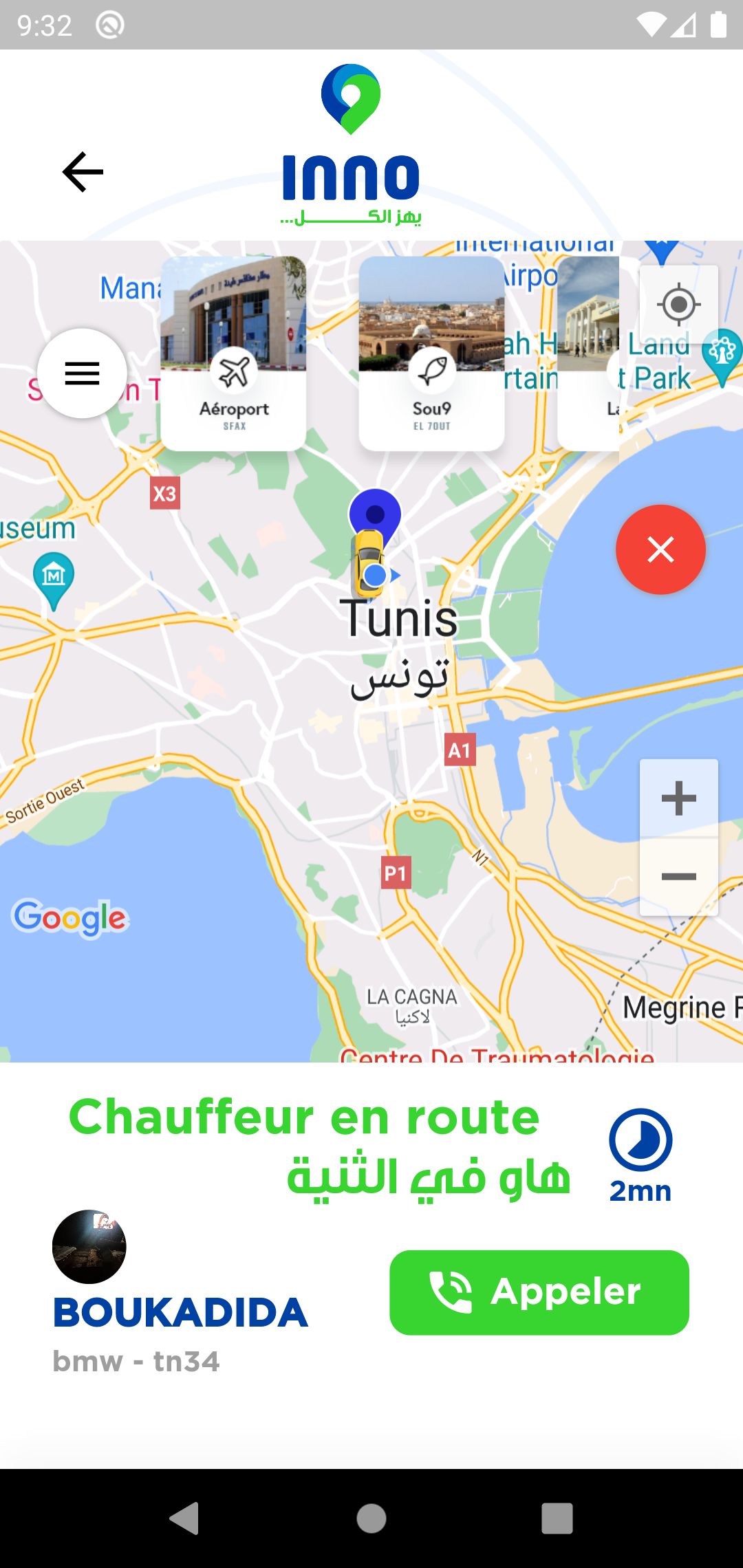
Task: Select the Aéroport SFAX destination card
Action: tap(233, 354)
